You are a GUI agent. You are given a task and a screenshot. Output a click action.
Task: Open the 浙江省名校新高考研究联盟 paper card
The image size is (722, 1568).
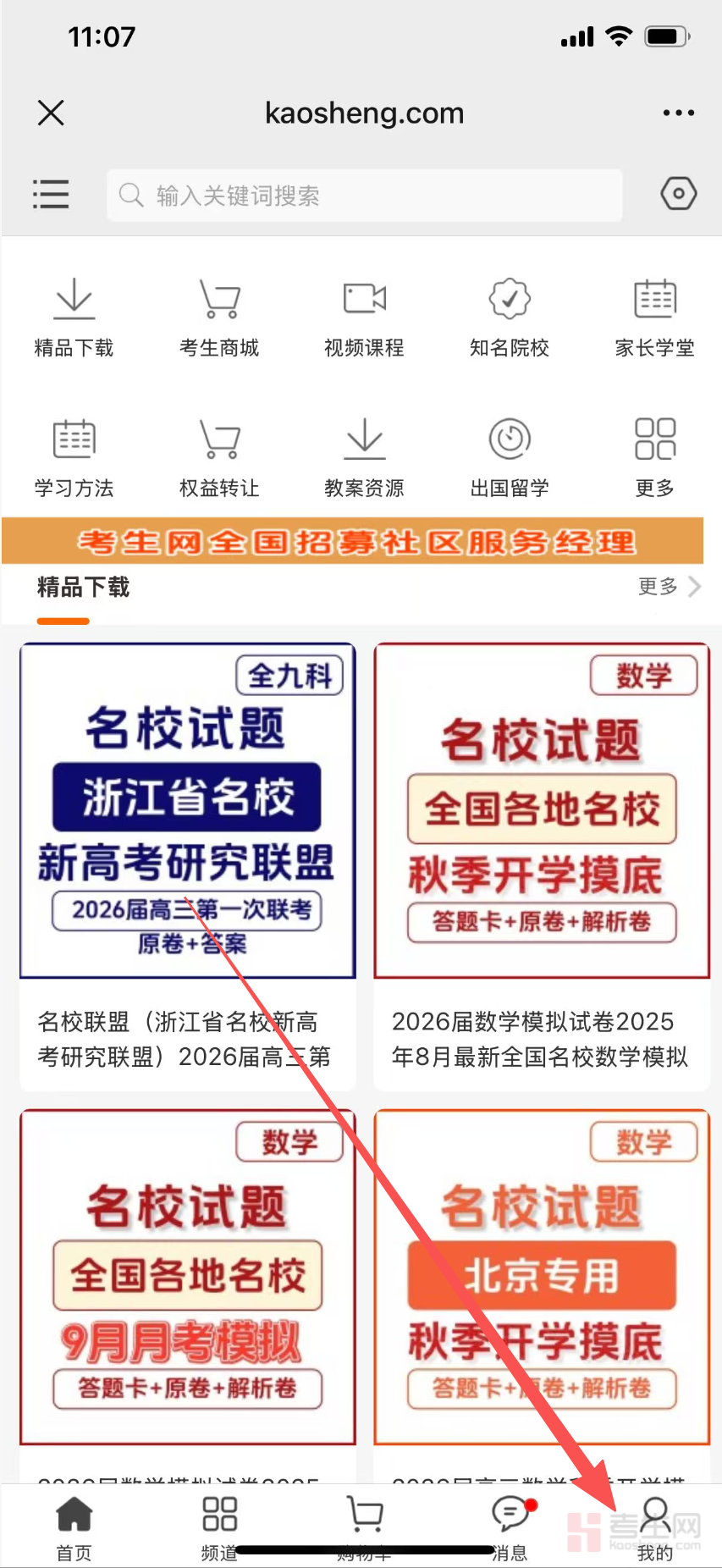(x=187, y=864)
